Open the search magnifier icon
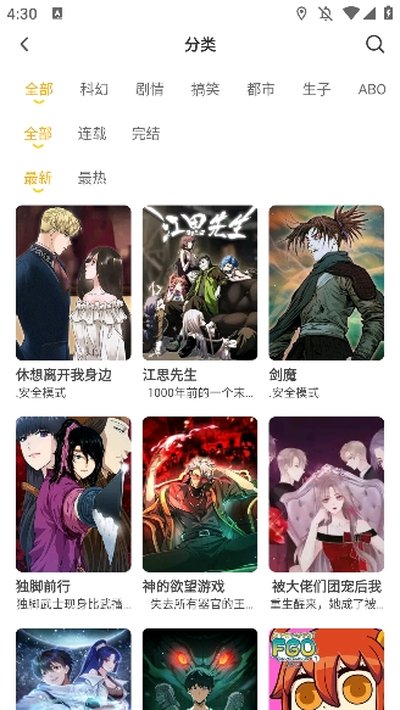 click(x=375, y=44)
